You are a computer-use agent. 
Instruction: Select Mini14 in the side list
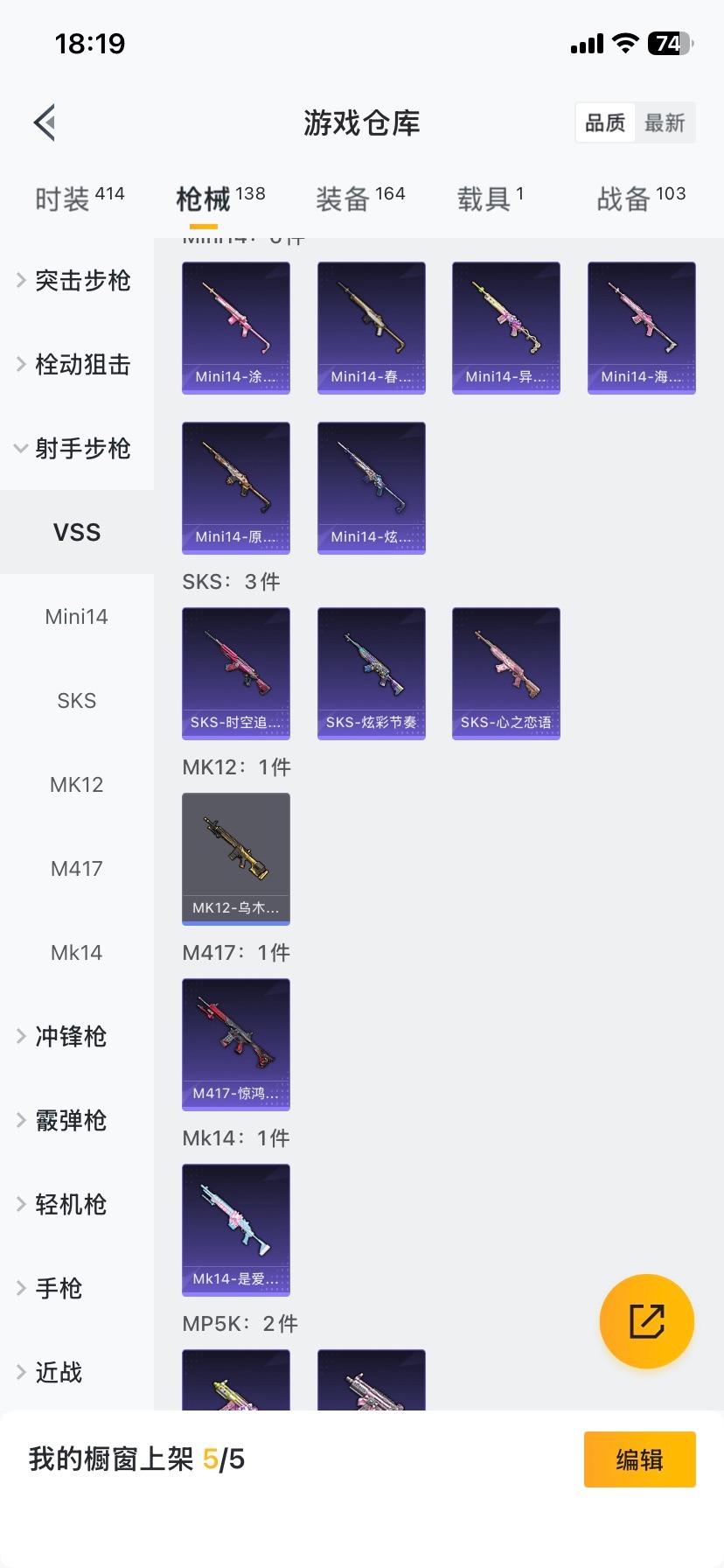point(77,617)
